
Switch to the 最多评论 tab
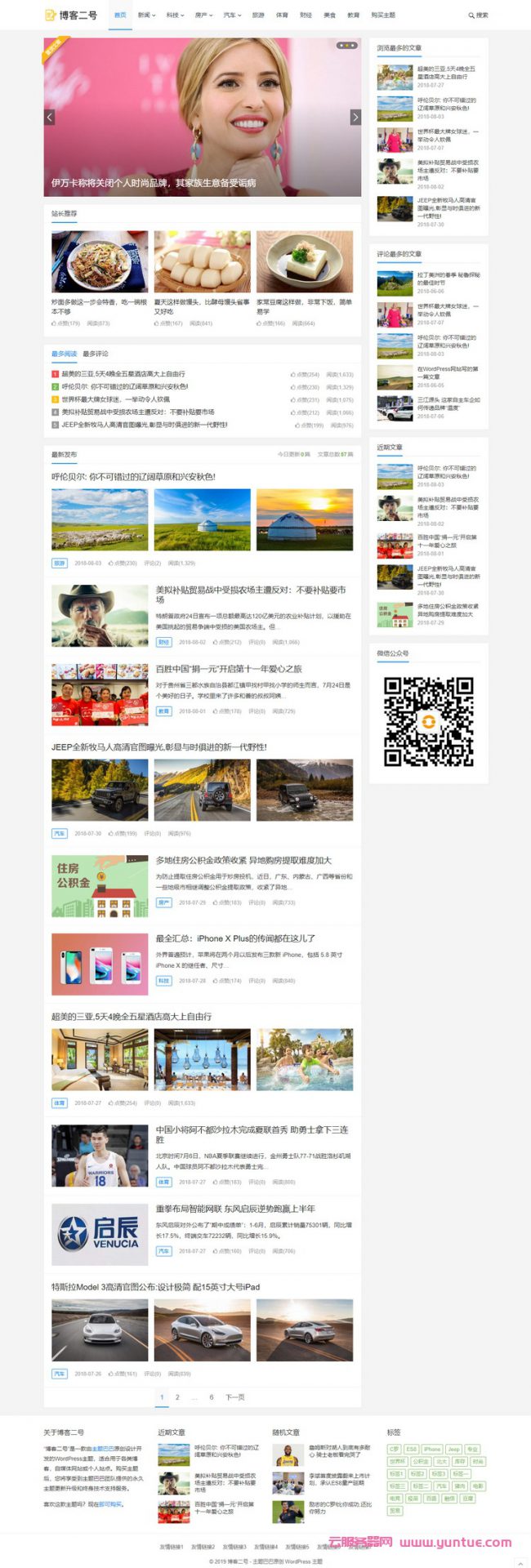tap(96, 354)
